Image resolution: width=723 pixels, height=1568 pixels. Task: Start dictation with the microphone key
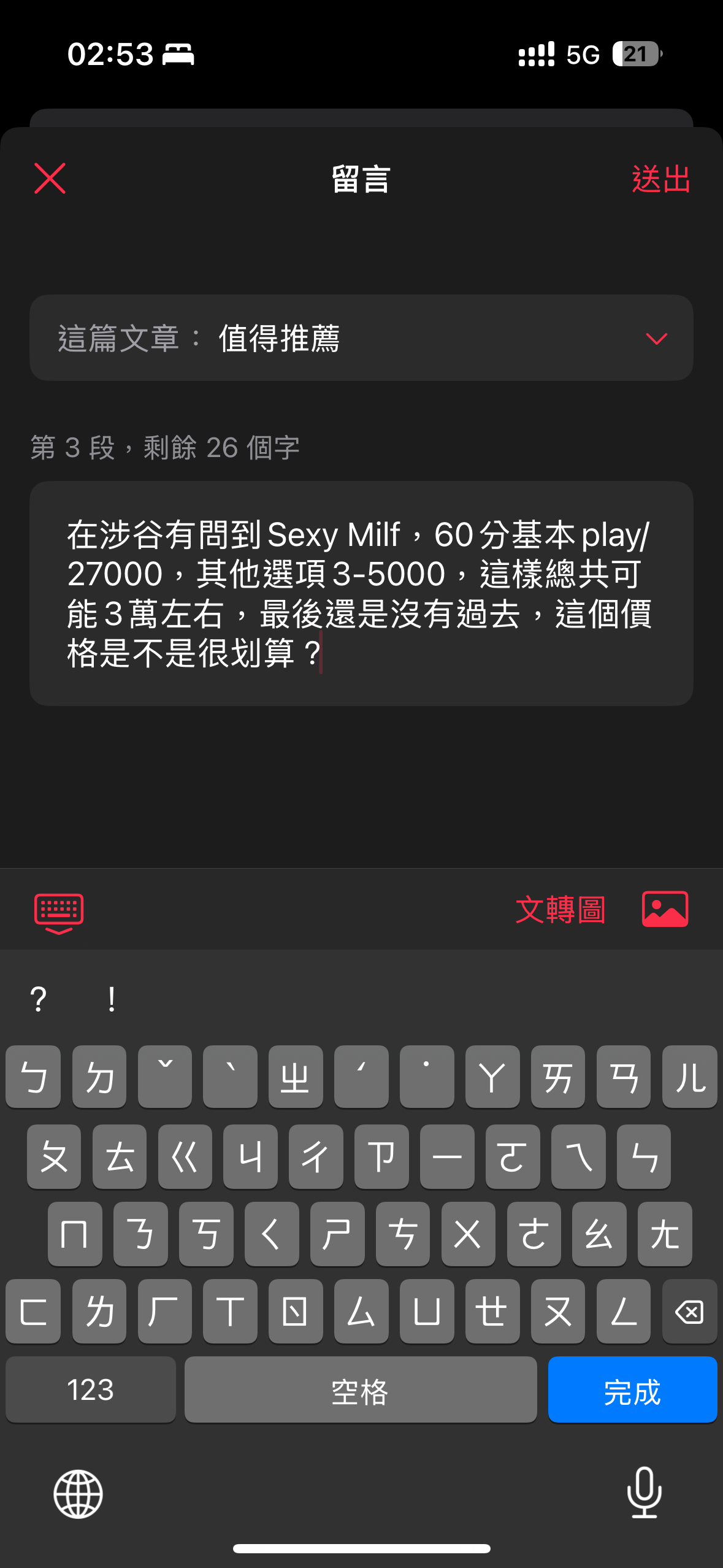click(645, 1492)
